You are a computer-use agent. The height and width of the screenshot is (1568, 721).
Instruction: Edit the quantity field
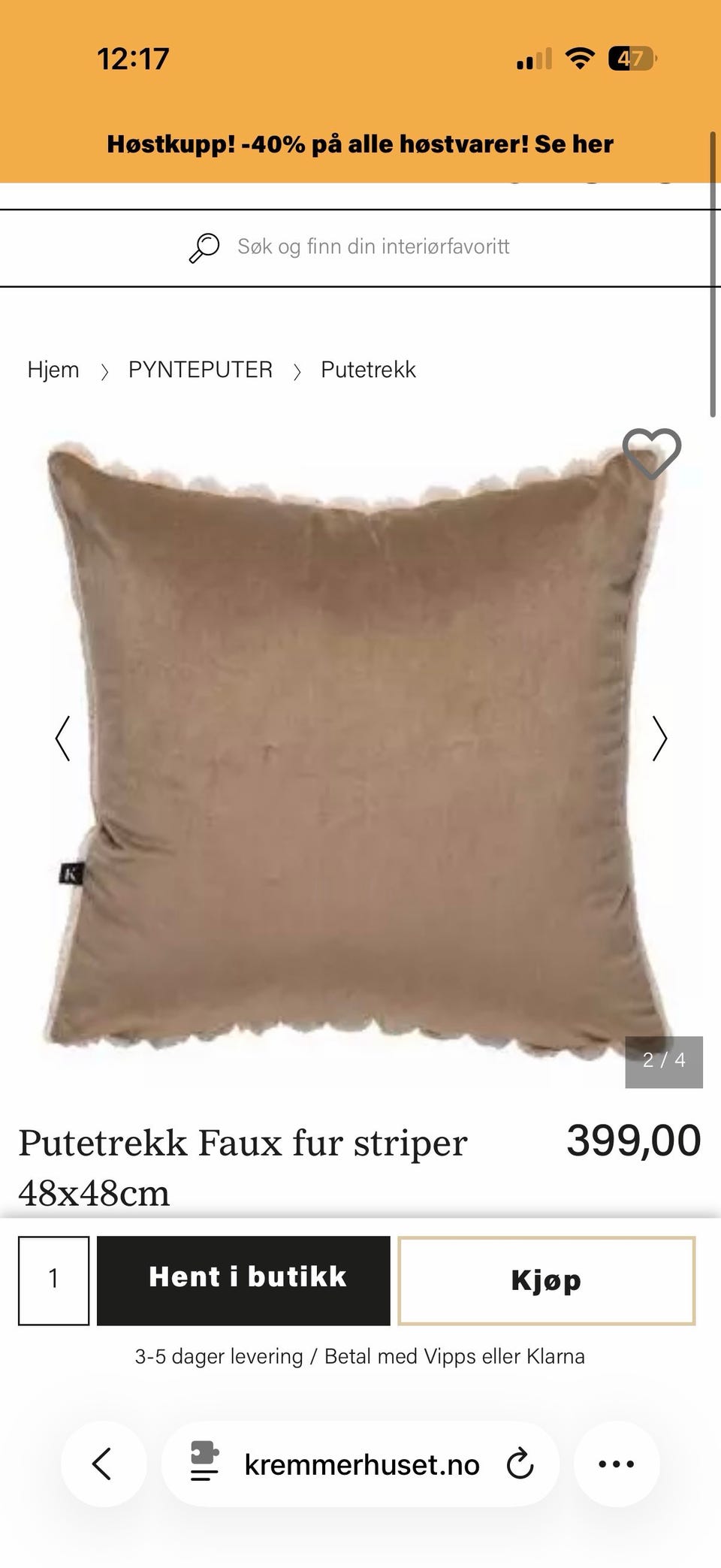[x=53, y=1280]
